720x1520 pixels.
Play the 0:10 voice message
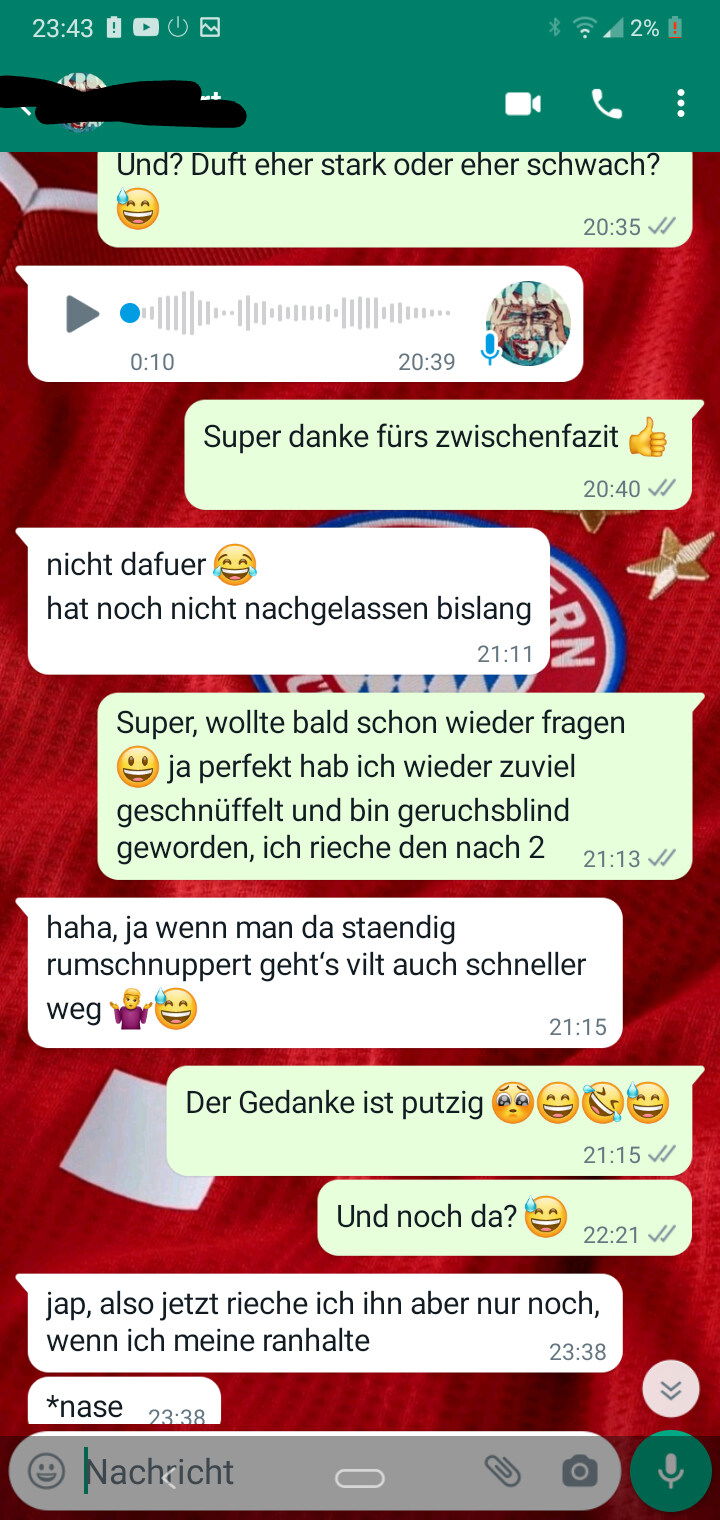[x=82, y=314]
